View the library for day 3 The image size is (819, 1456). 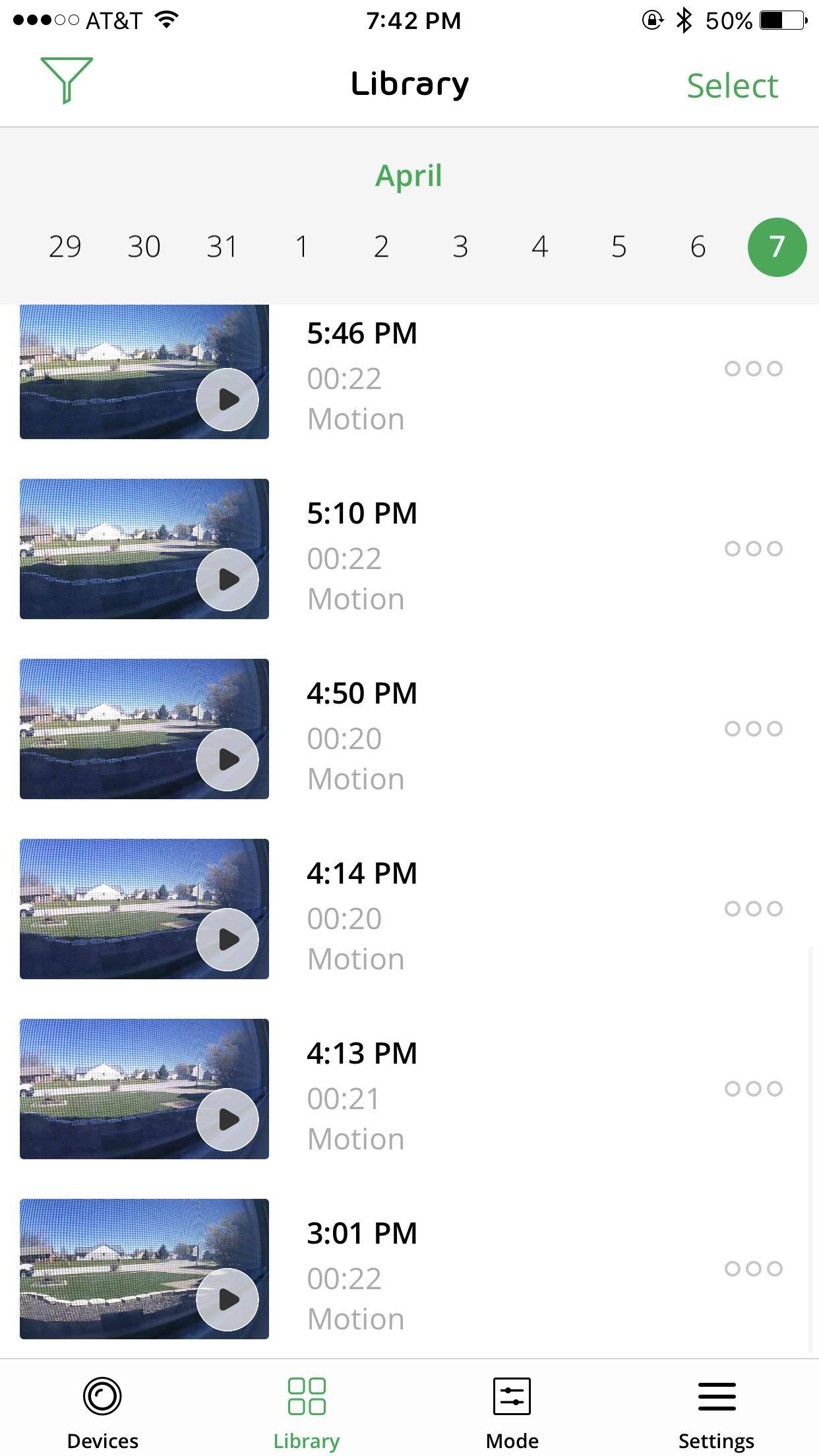tap(460, 247)
